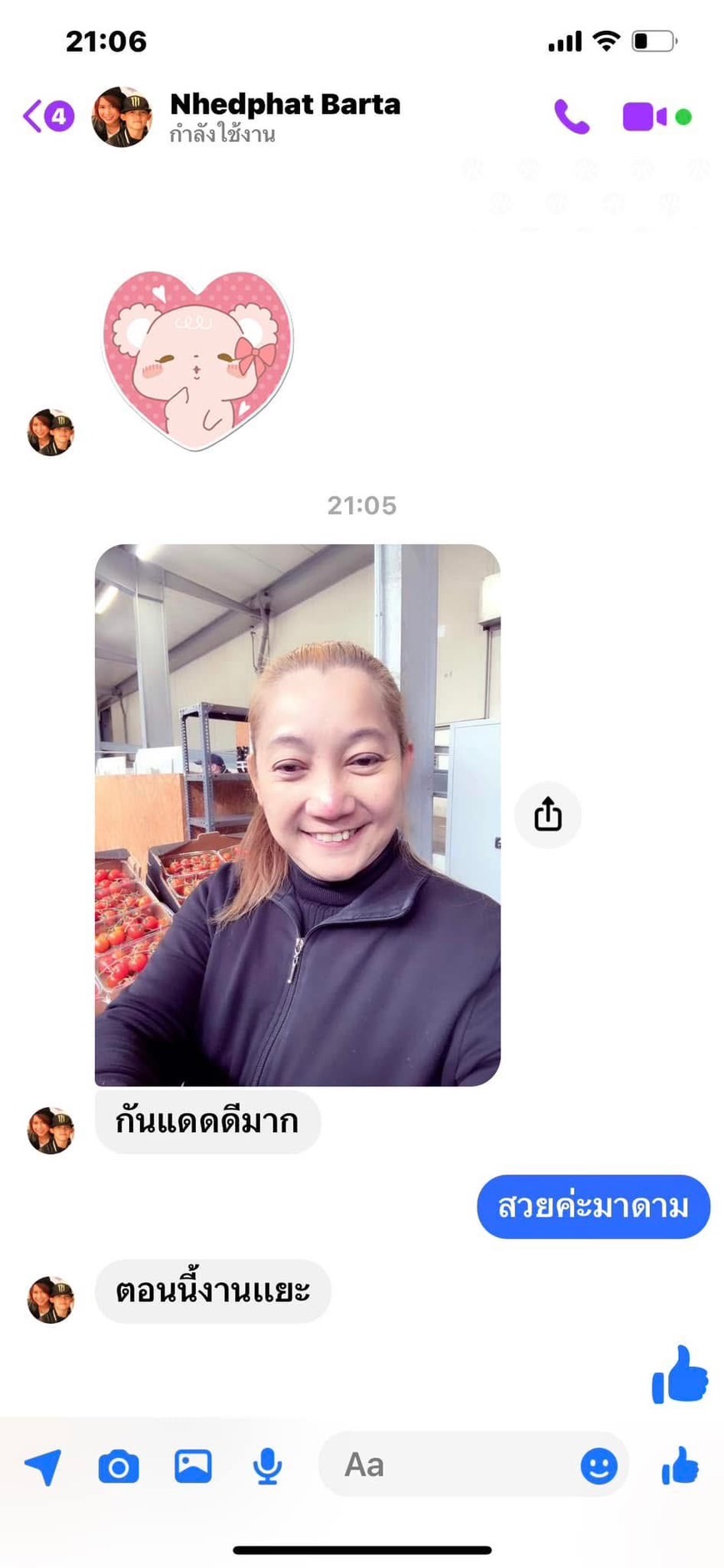Tap the pink heart bear sticker
Screen dimensions: 724x1568
[x=198, y=358]
